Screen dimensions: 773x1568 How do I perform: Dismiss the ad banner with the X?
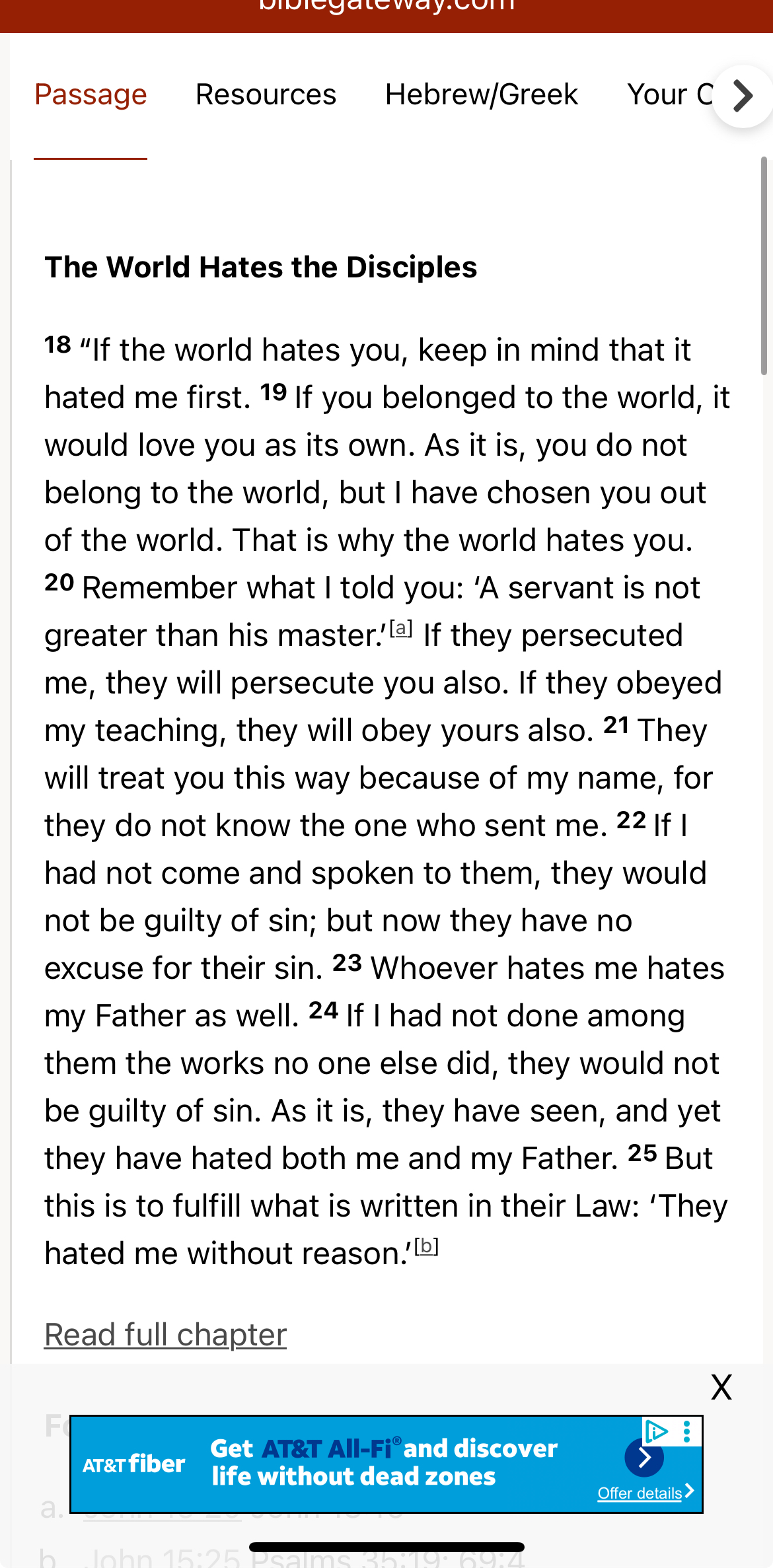[x=721, y=1387]
